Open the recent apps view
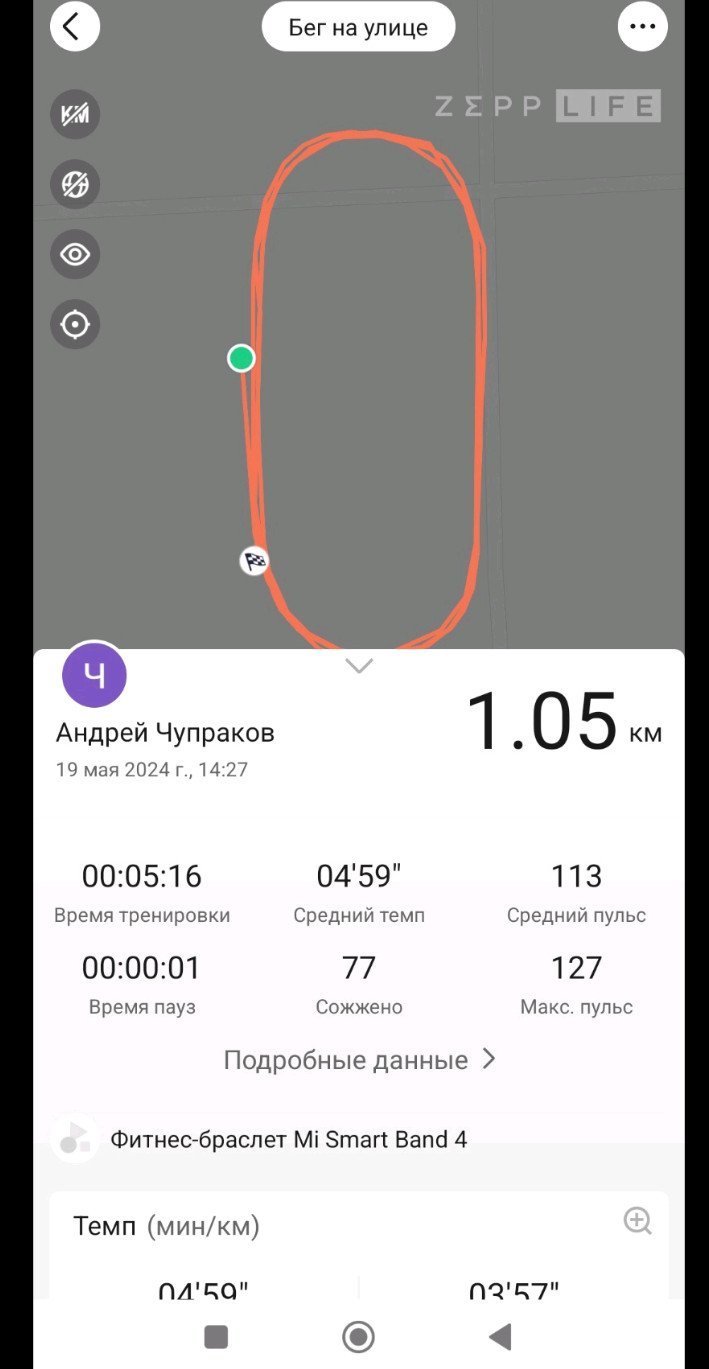The height and width of the screenshot is (1369, 709). point(216,1336)
